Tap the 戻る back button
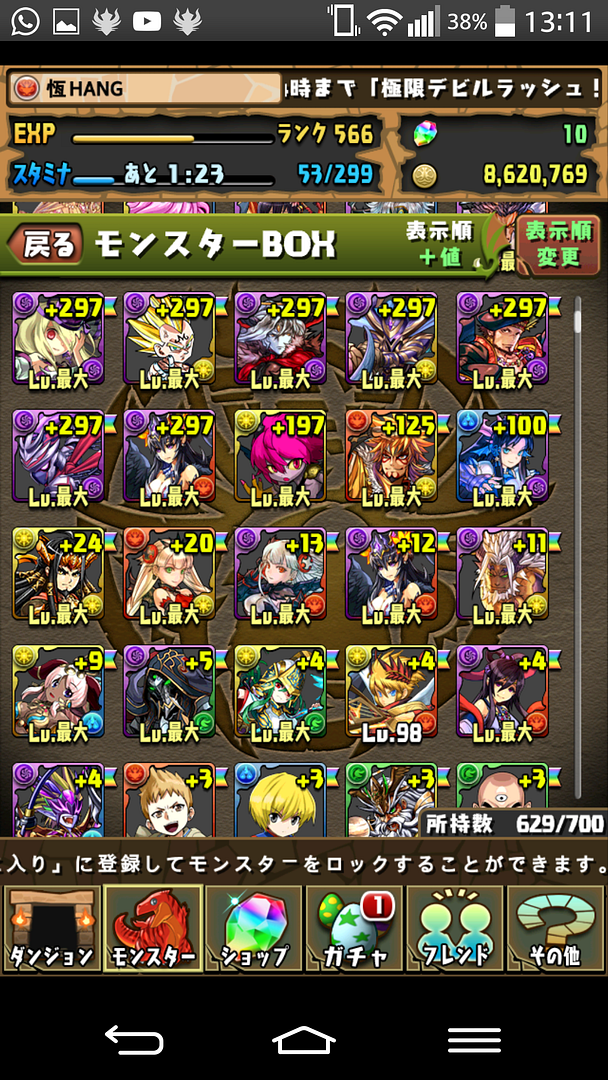This screenshot has height=1080, width=608. [x=47, y=245]
